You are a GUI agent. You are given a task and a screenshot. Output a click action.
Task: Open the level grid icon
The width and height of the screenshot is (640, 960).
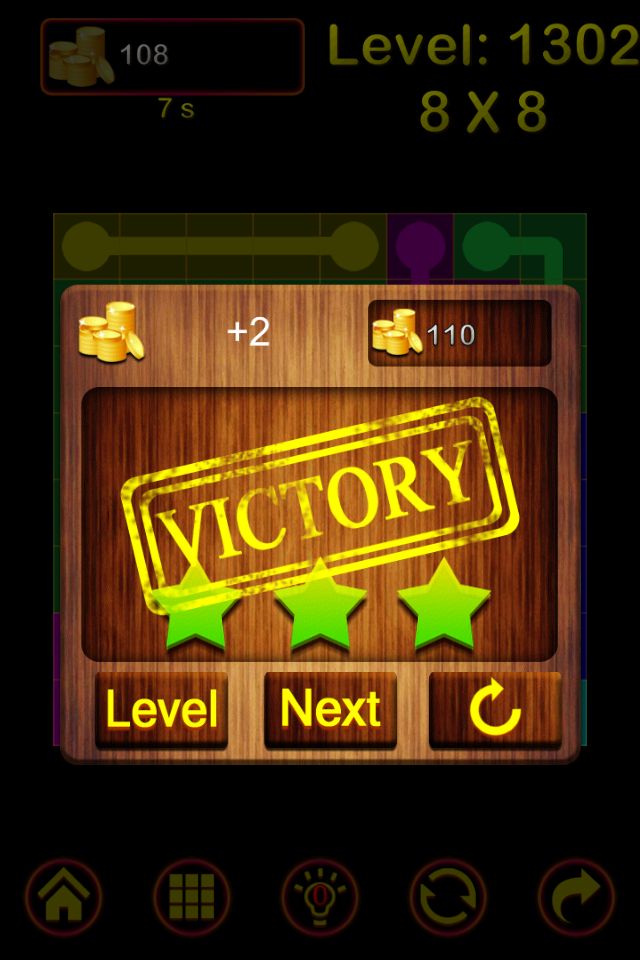[x=192, y=897]
